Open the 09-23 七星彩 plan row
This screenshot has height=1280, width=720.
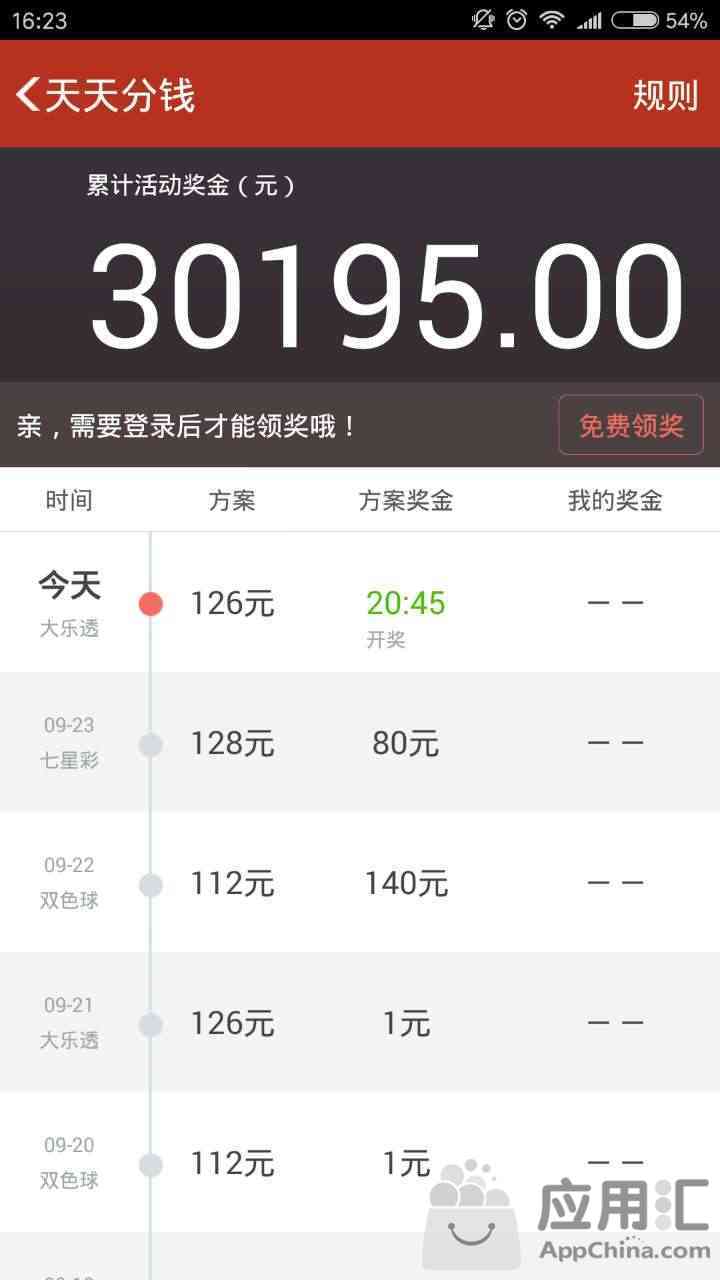pos(360,742)
